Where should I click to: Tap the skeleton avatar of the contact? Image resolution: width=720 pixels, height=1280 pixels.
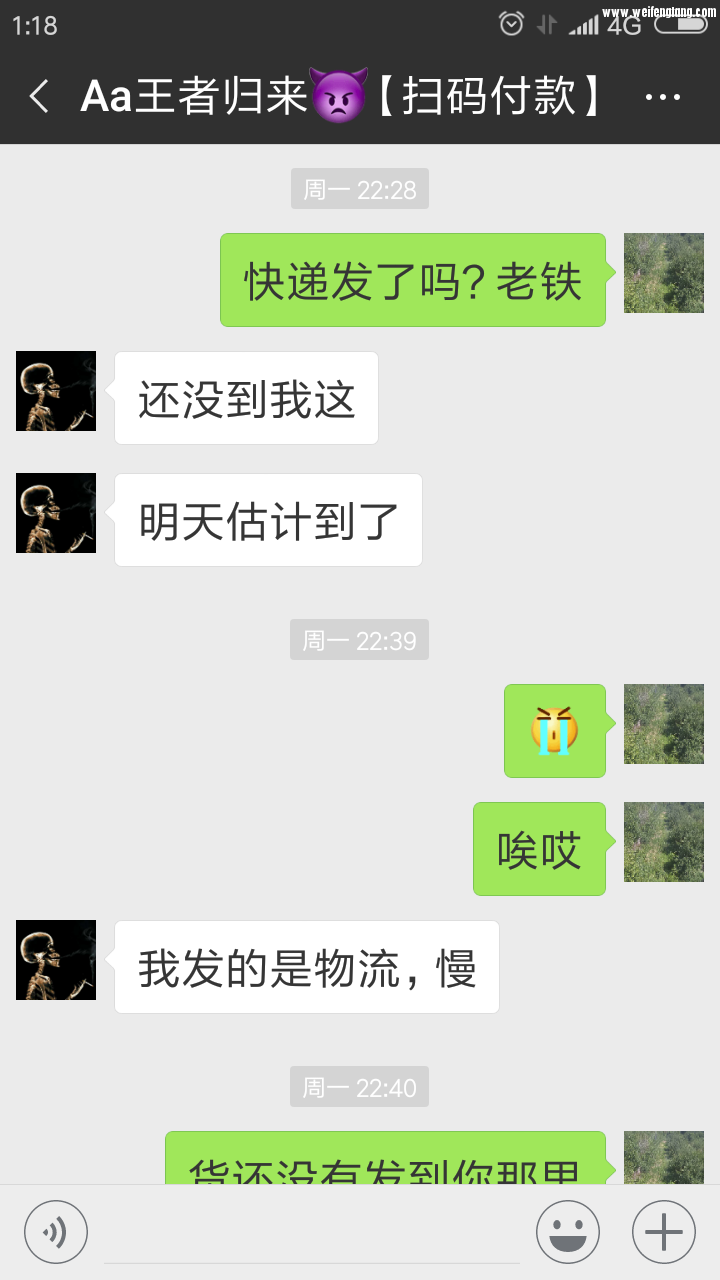55,391
